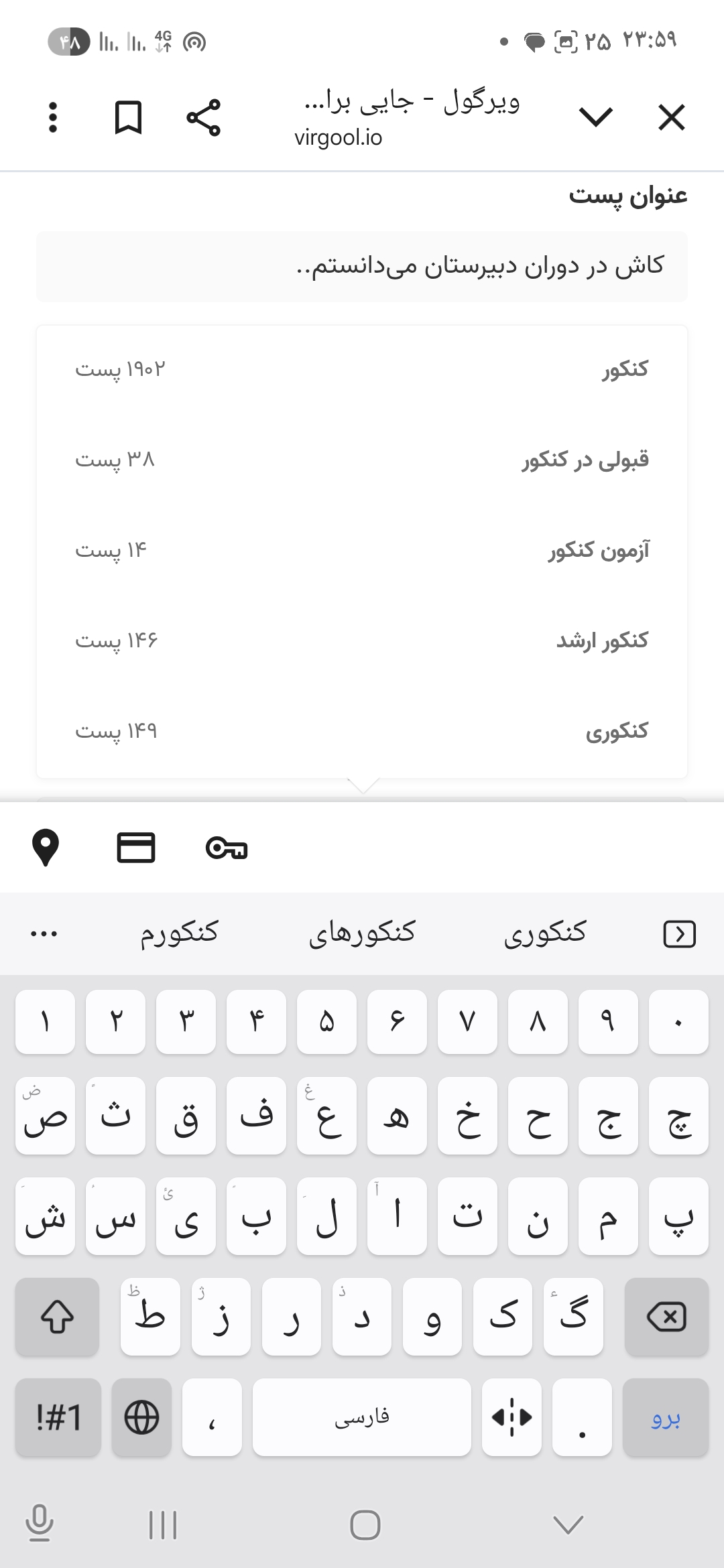
Task: Open password autofill via the key icon
Action: 227,849
